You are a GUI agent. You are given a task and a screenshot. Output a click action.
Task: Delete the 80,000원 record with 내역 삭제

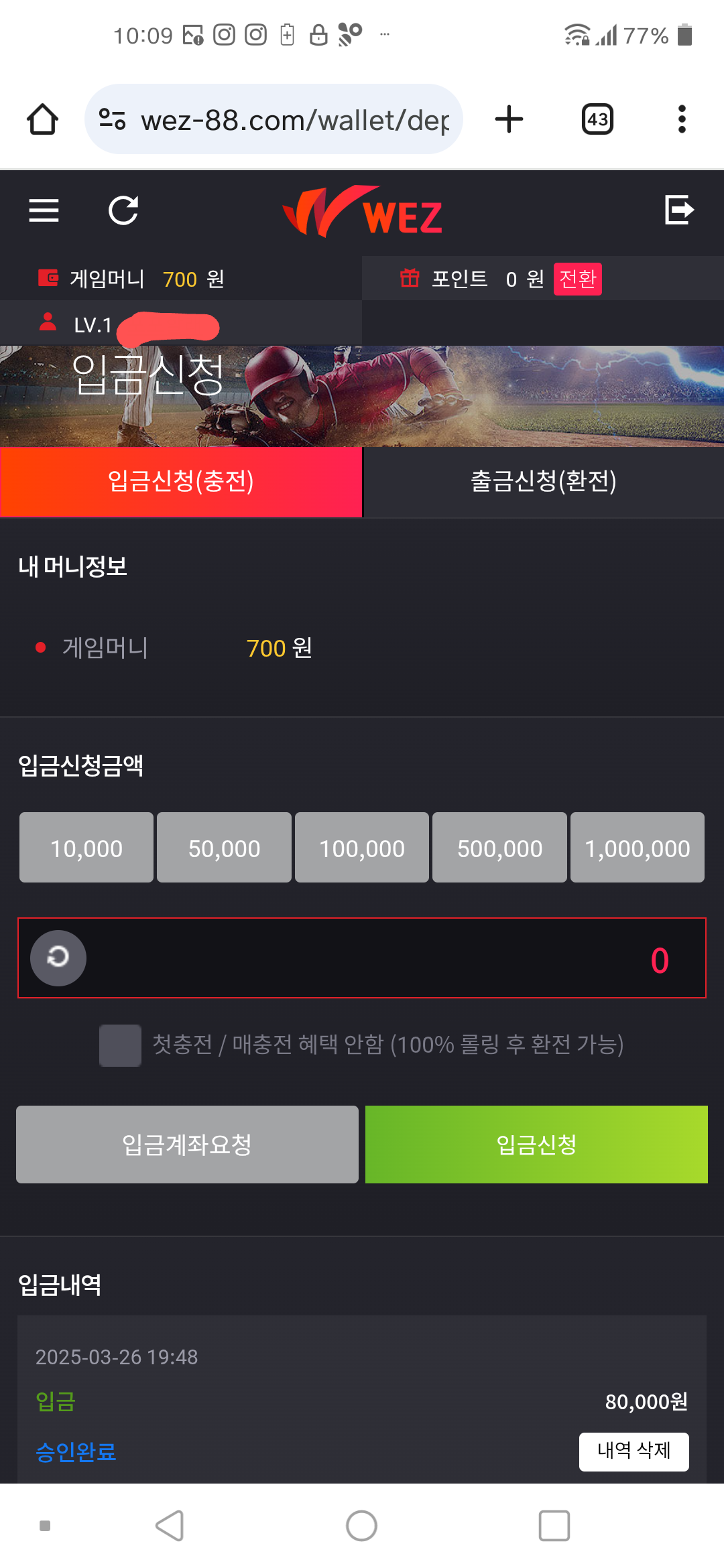pos(633,1451)
